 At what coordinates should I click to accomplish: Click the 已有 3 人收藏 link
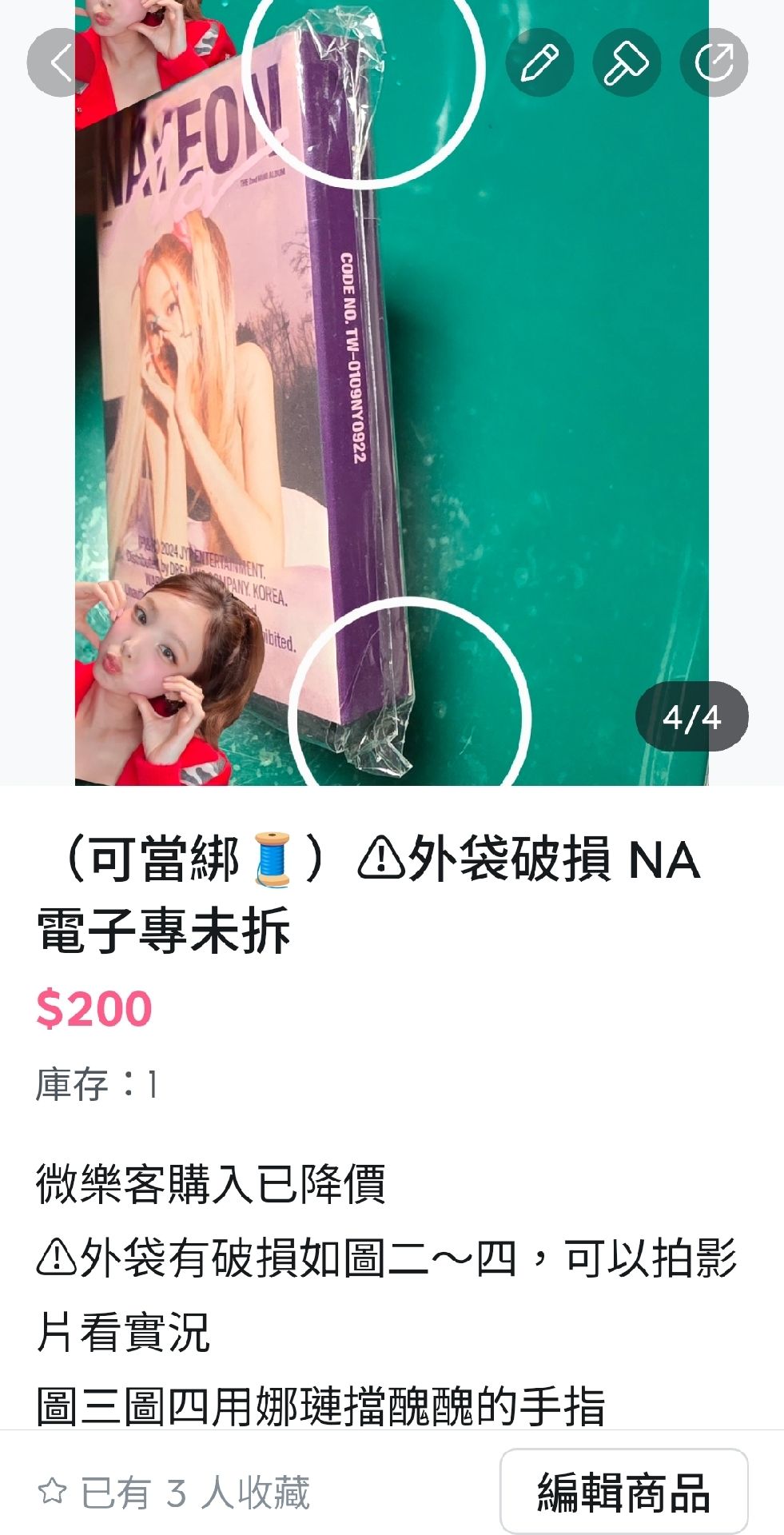pyautogui.click(x=184, y=1493)
